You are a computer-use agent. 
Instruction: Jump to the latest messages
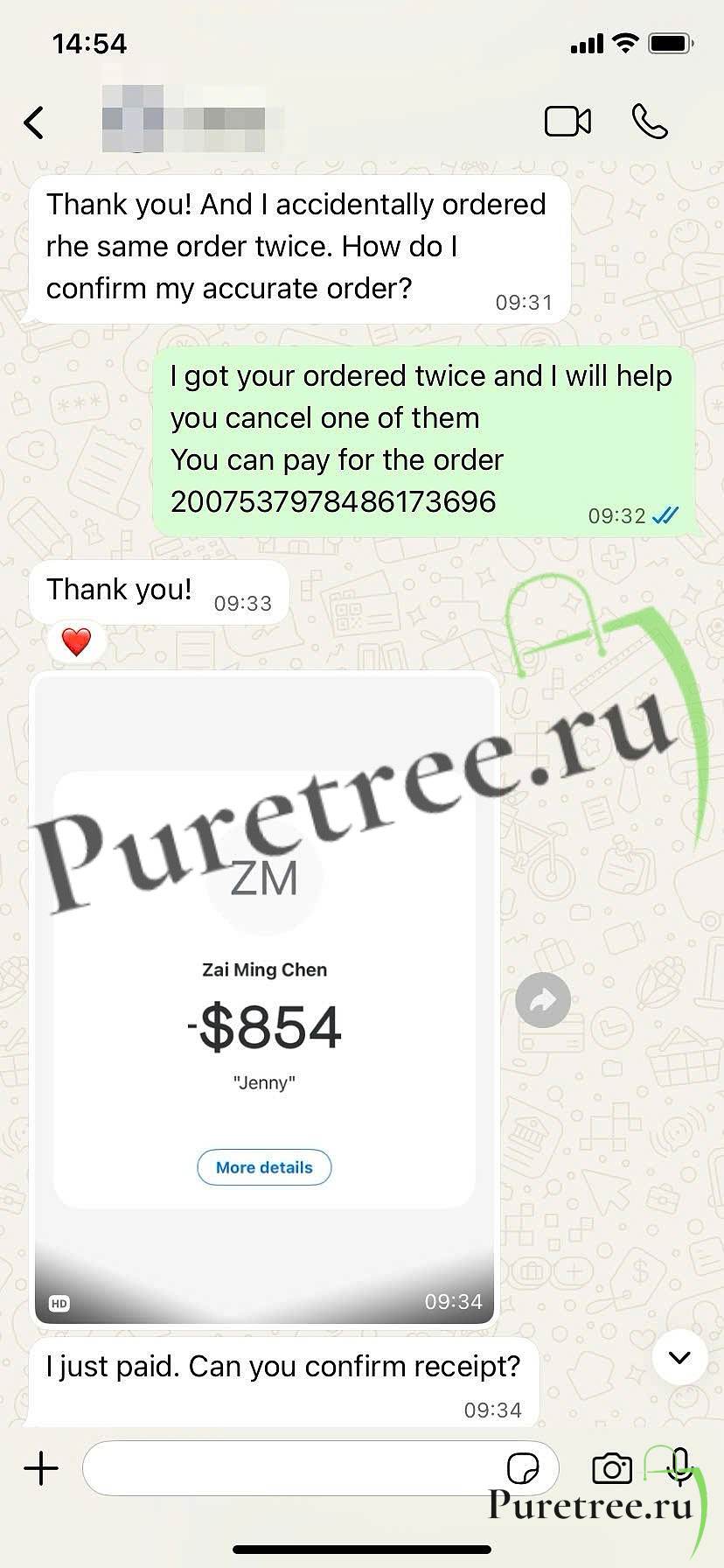coord(679,1357)
